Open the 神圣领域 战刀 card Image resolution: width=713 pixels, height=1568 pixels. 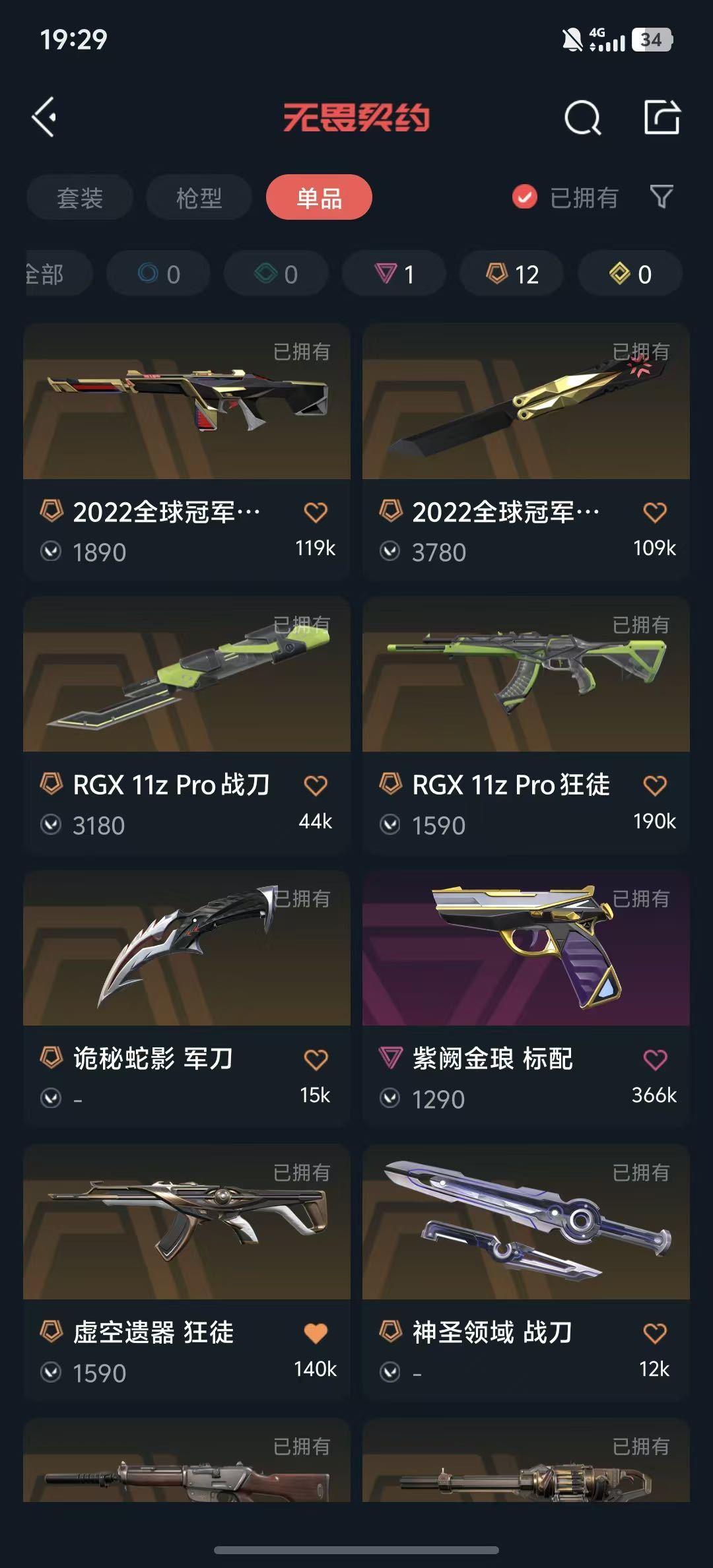point(526,1273)
